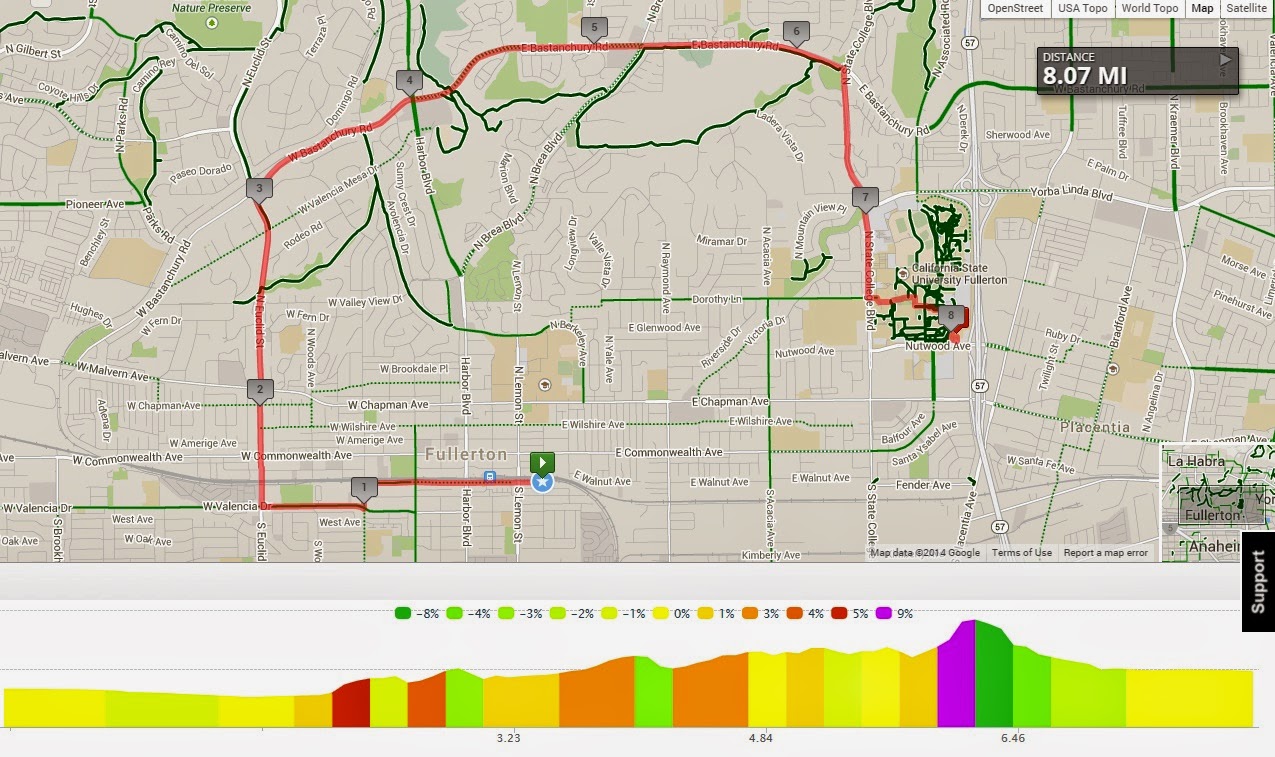The image size is (1275, 757).
Task: Select mile marker 1 on route
Action: [364, 487]
